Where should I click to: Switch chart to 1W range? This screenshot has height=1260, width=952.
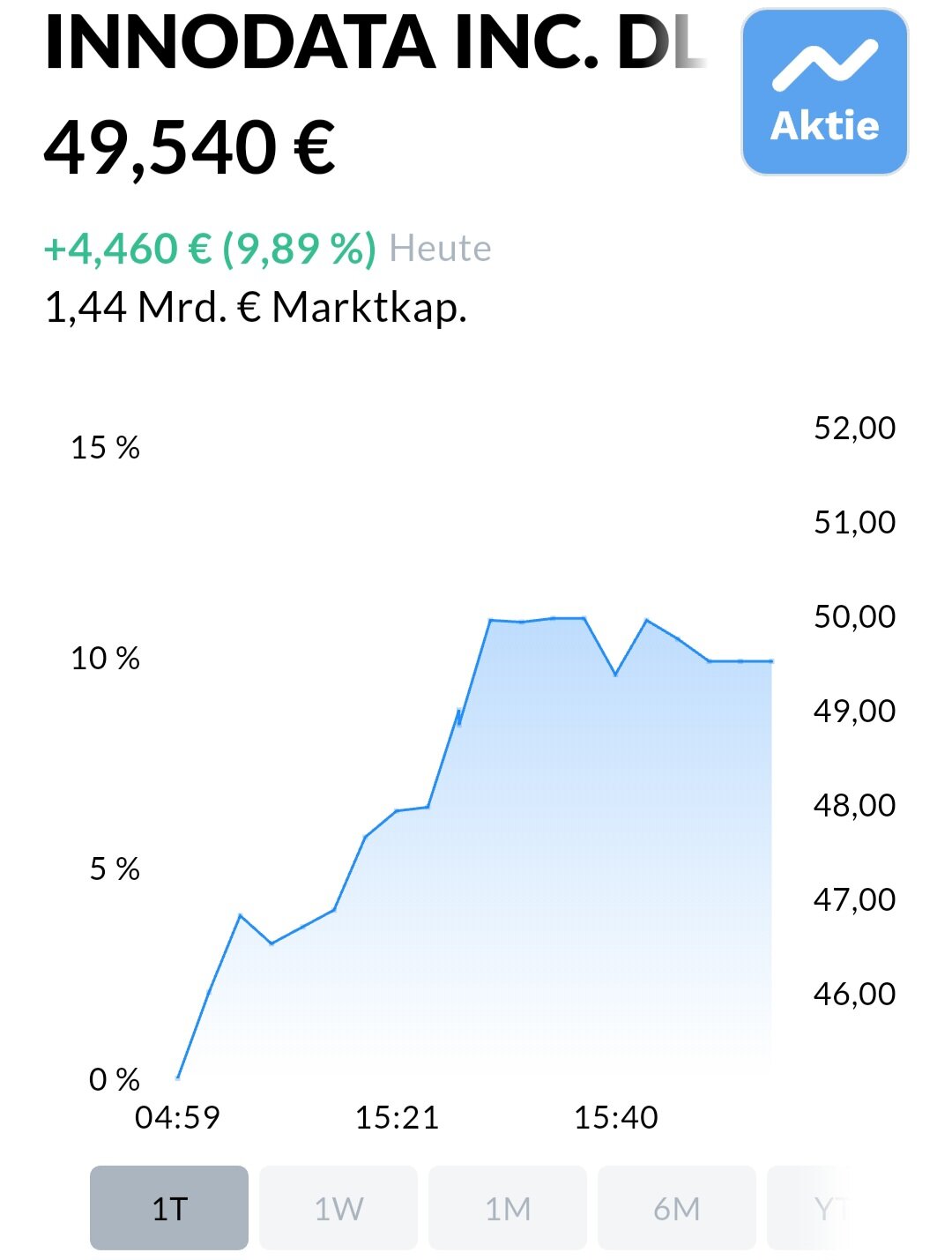[338, 1207]
